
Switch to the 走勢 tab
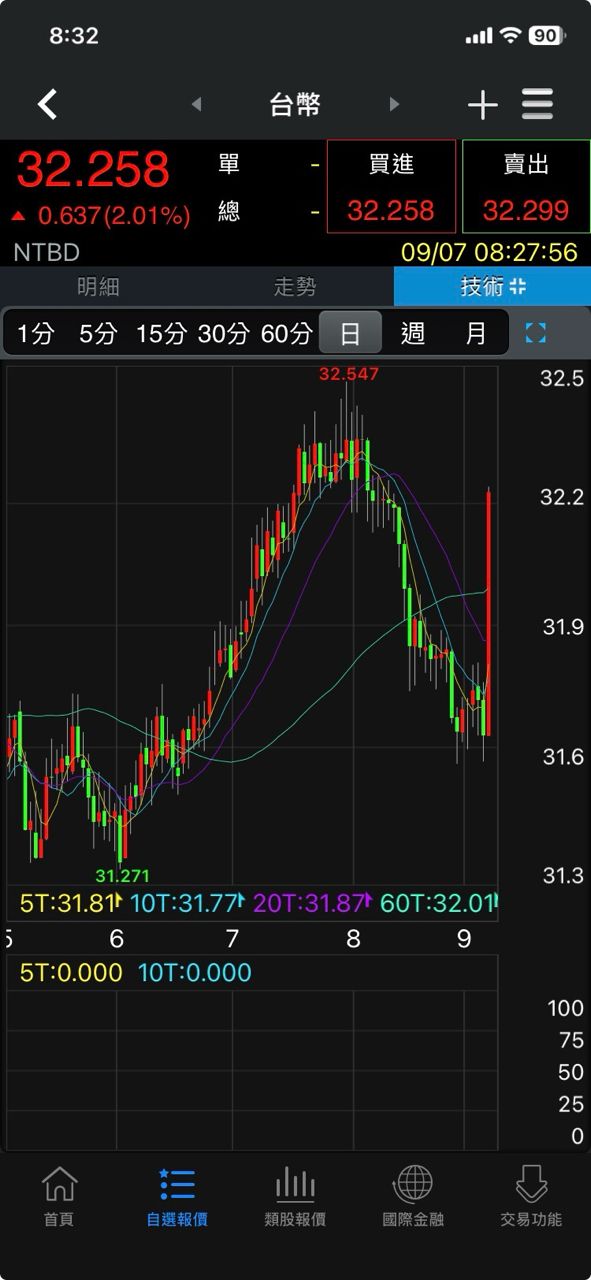coord(295,287)
